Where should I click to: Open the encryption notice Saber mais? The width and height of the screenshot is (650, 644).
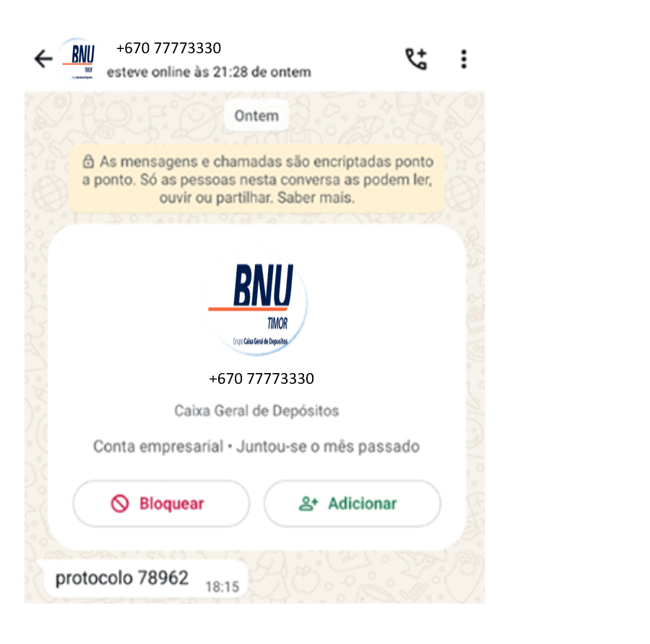click(x=320, y=198)
